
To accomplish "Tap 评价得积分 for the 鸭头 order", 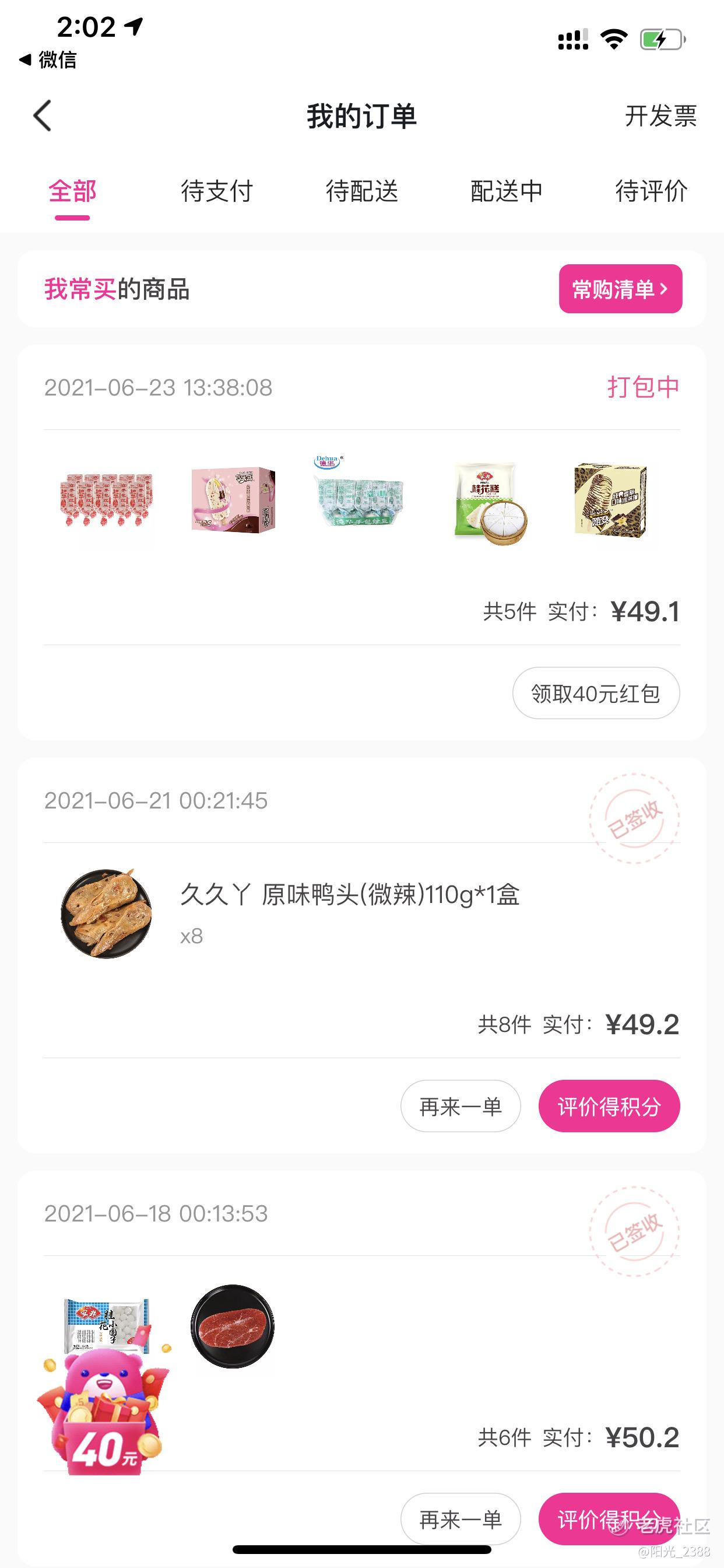I will 609,1106.
